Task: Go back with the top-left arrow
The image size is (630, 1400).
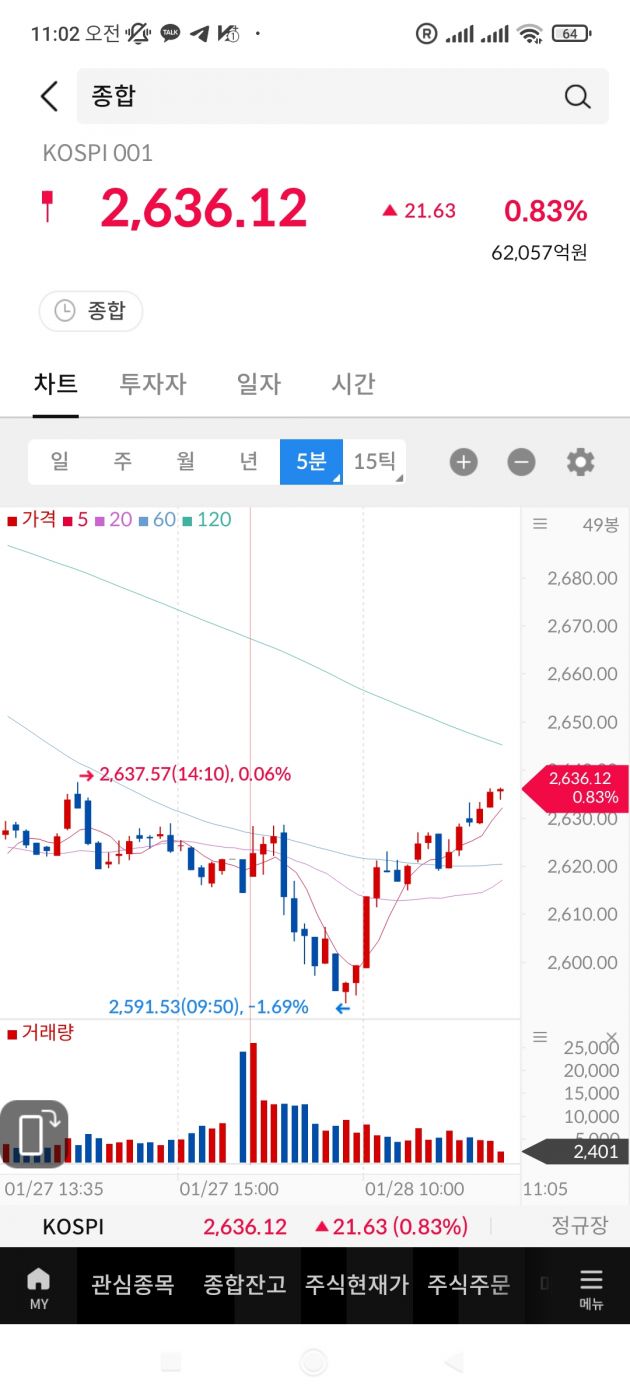Action: pyautogui.click(x=49, y=96)
